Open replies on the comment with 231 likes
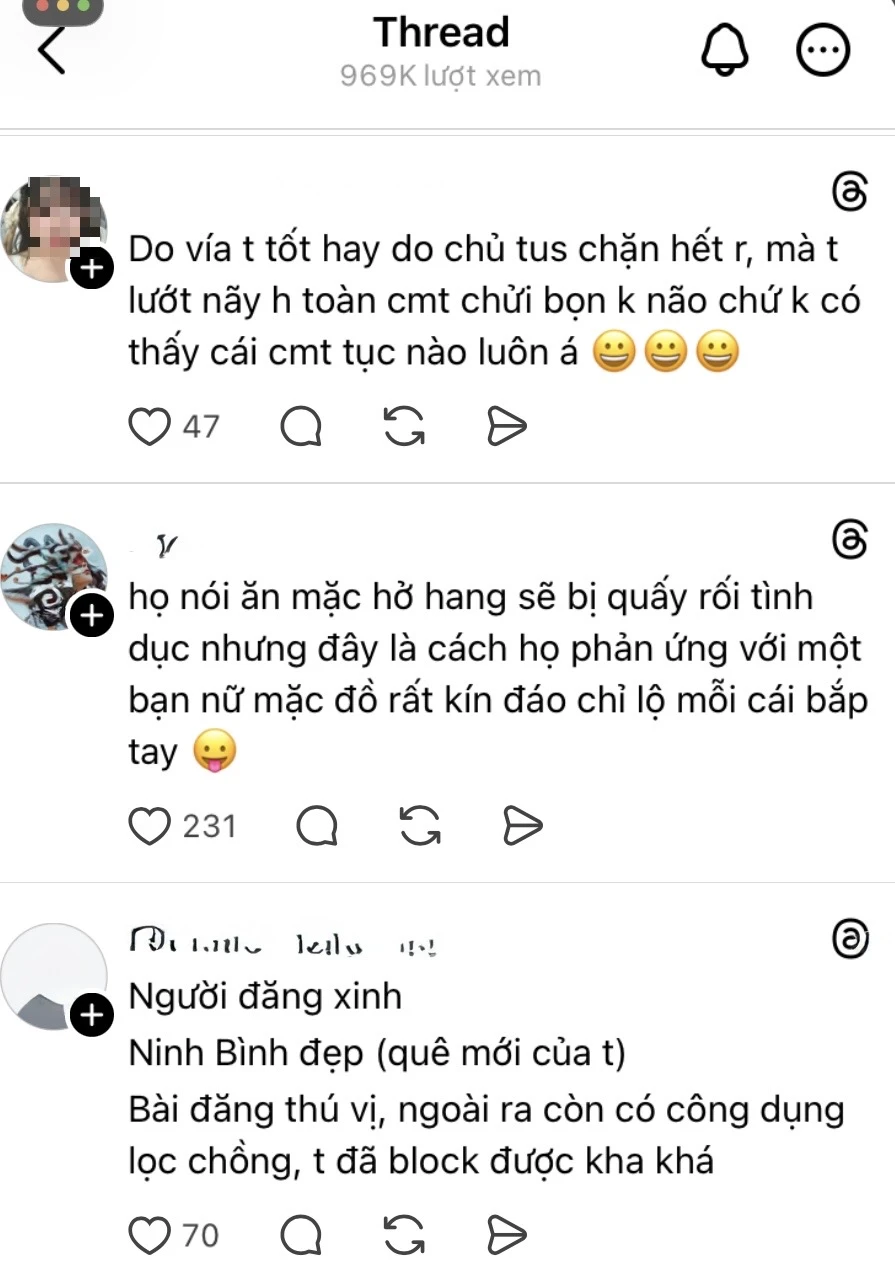The height and width of the screenshot is (1280, 895). (x=318, y=827)
